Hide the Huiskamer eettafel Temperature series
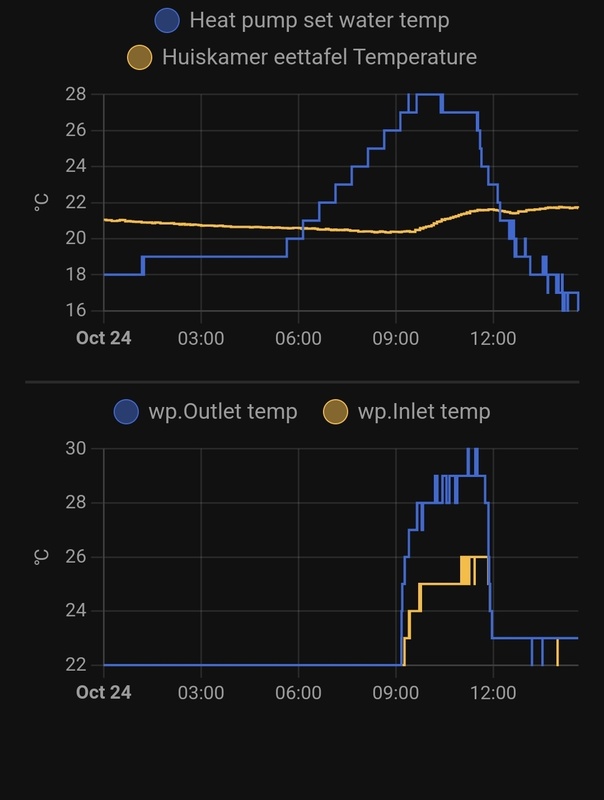 pos(303,57)
